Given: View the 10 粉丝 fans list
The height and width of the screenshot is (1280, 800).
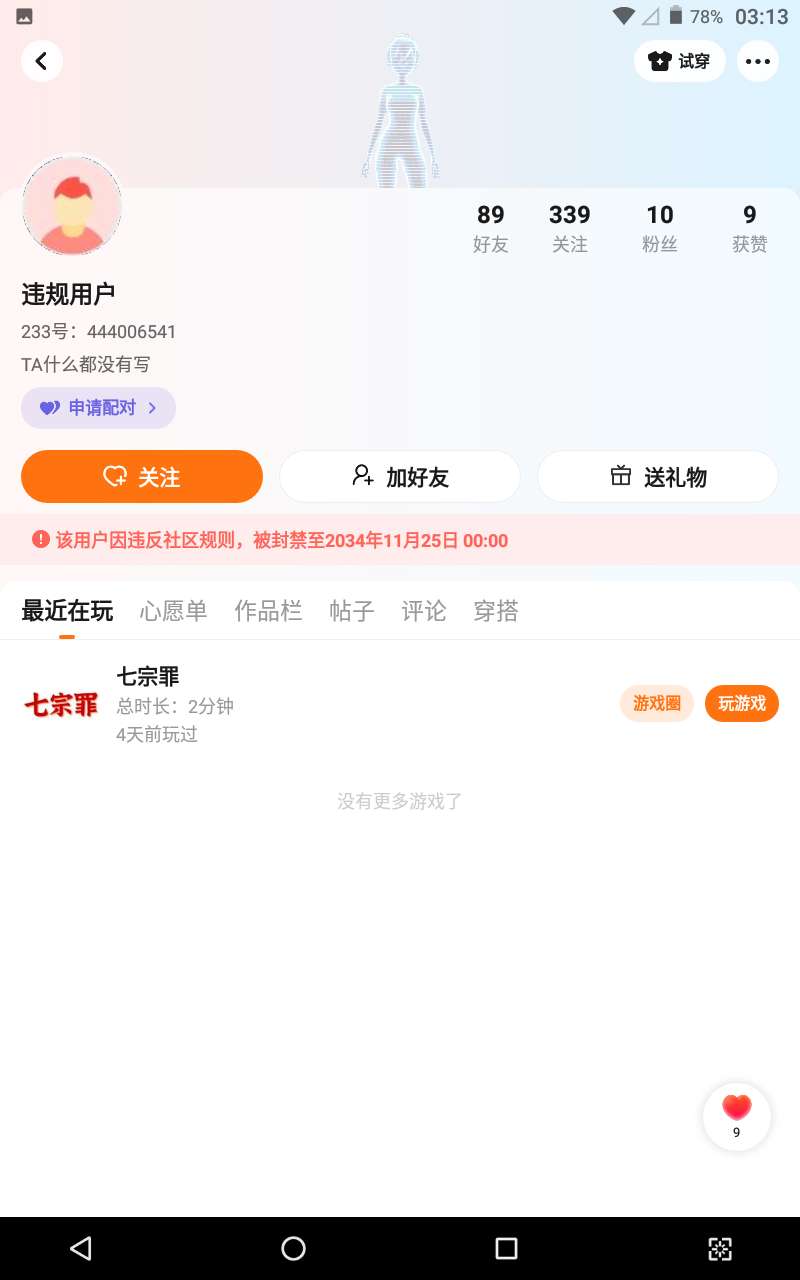Looking at the screenshot, I should click(x=659, y=228).
